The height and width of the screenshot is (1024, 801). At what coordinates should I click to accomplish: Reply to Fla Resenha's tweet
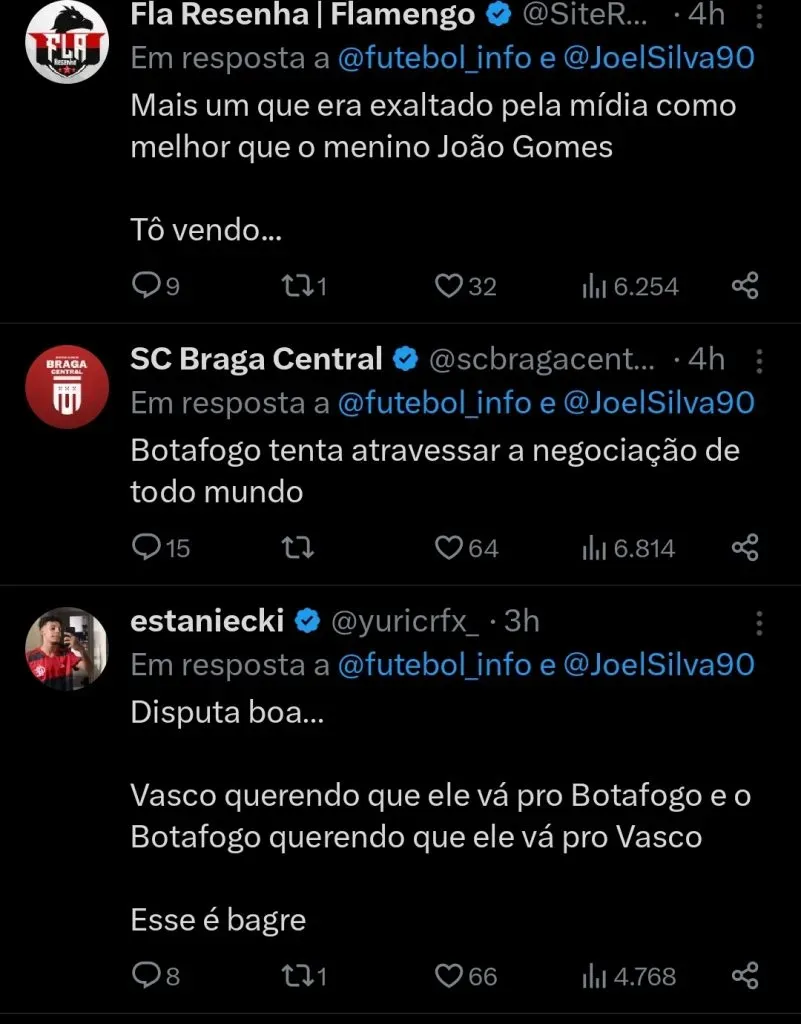click(x=147, y=287)
